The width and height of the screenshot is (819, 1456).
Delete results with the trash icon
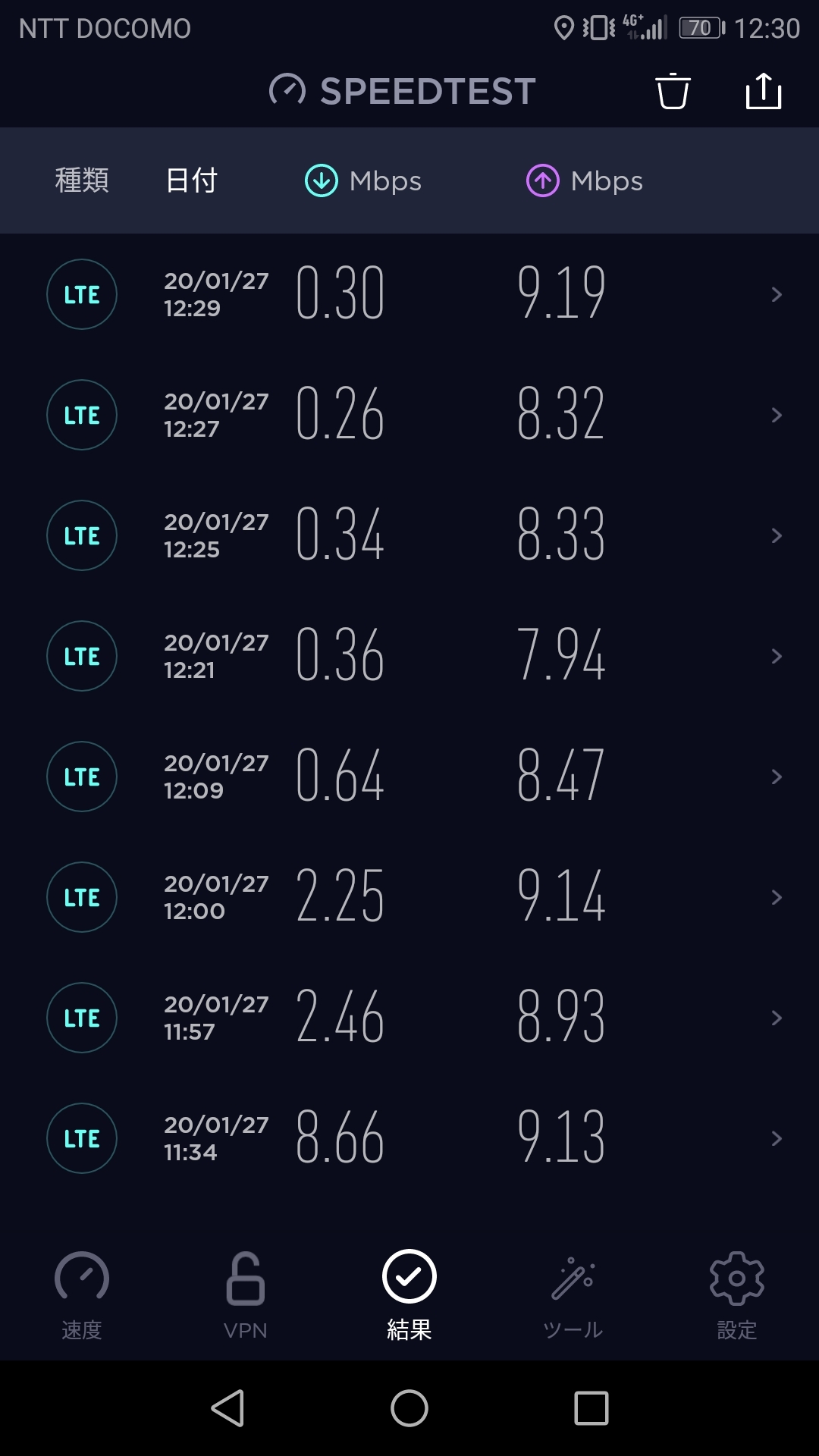tap(673, 92)
